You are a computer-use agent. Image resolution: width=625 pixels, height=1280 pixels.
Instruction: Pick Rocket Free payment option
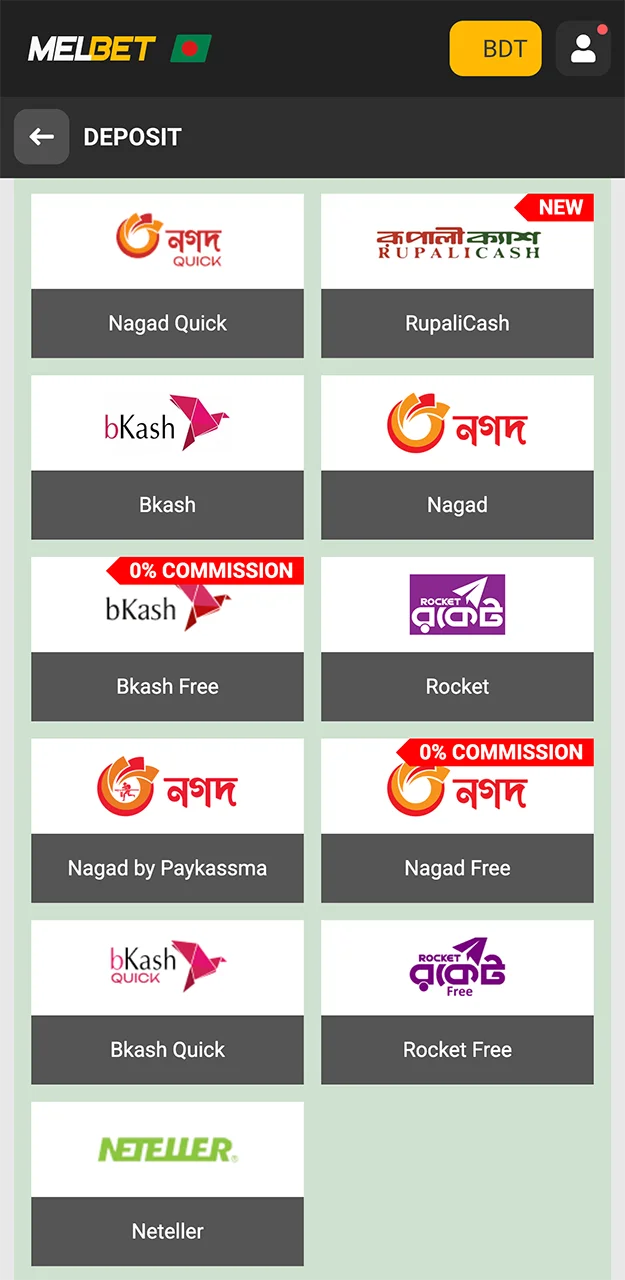(x=457, y=1002)
